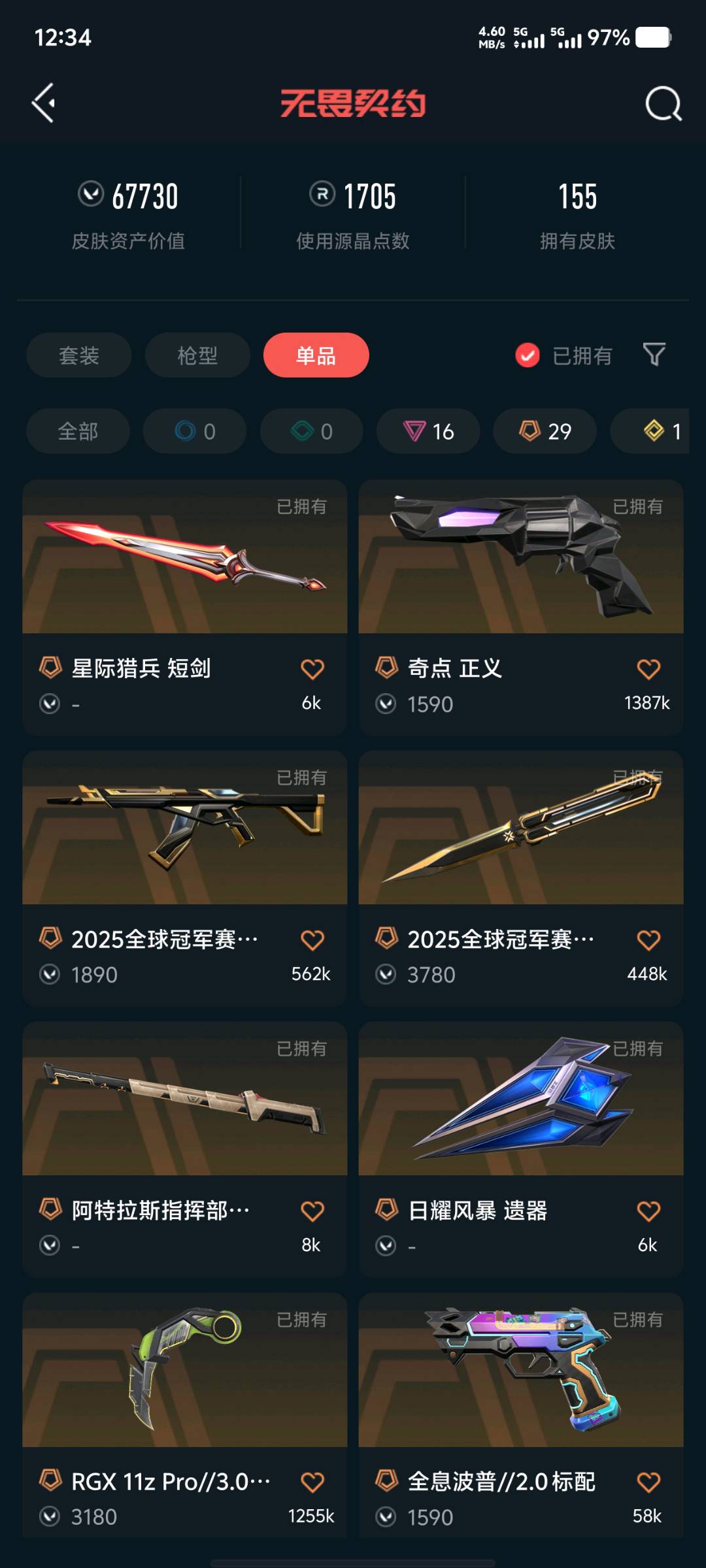Switch to the 枪型 tab
Viewport: 706px width, 1568px height.
197,355
